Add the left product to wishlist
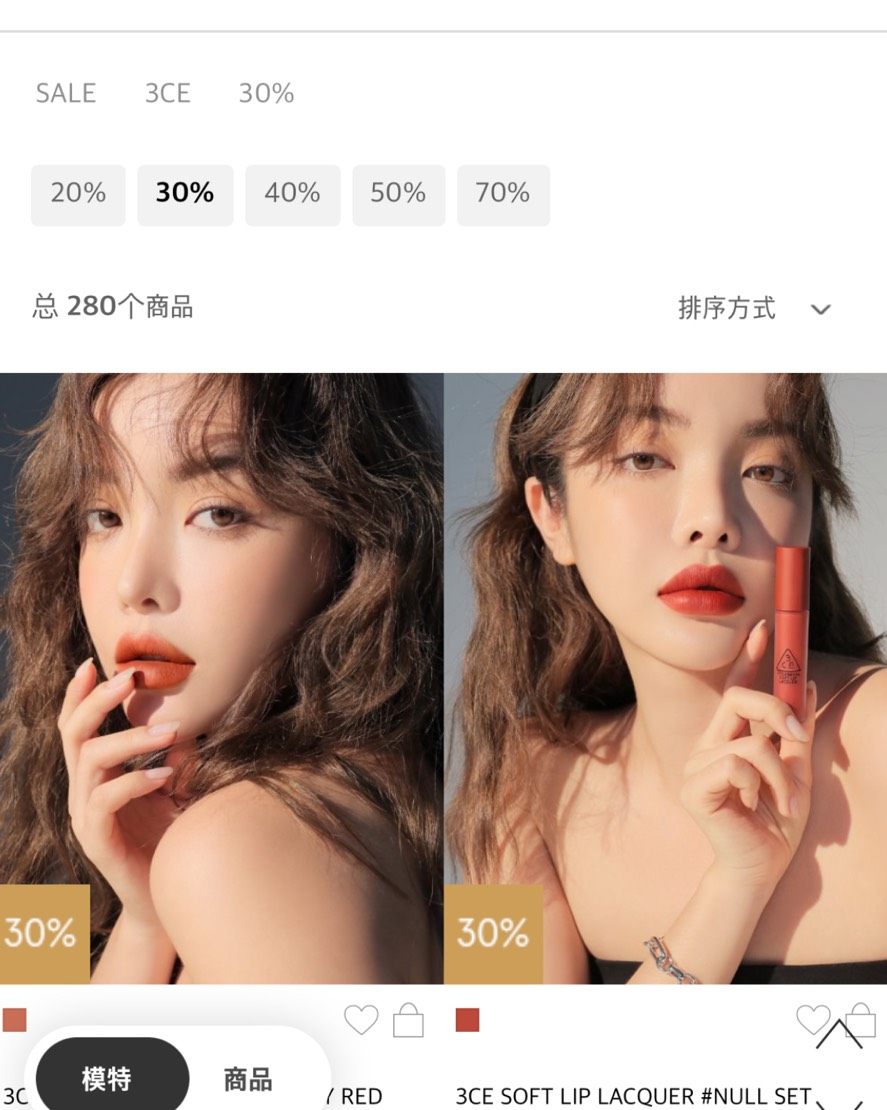This screenshot has height=1110, width=887. [x=361, y=1021]
